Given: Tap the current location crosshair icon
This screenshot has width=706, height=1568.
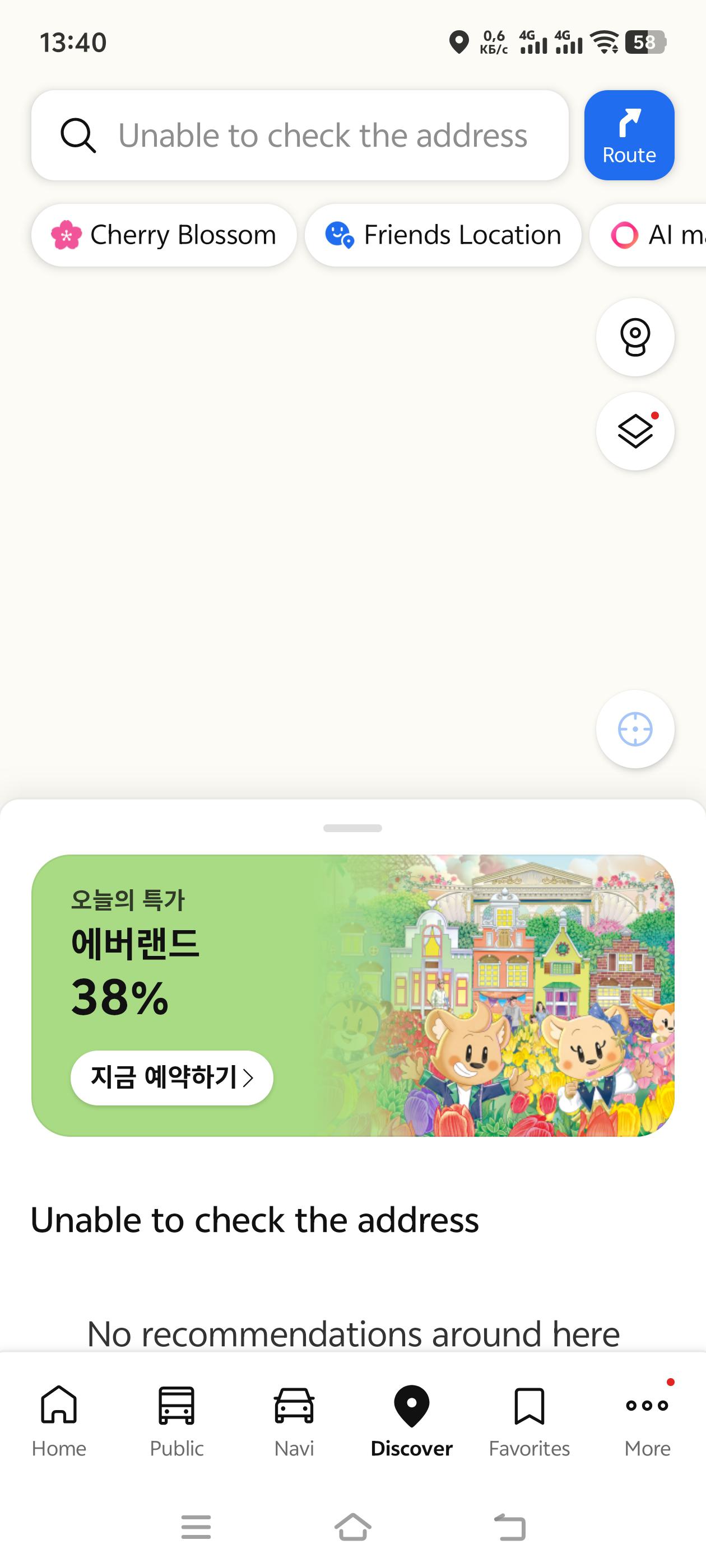Looking at the screenshot, I should 635,730.
